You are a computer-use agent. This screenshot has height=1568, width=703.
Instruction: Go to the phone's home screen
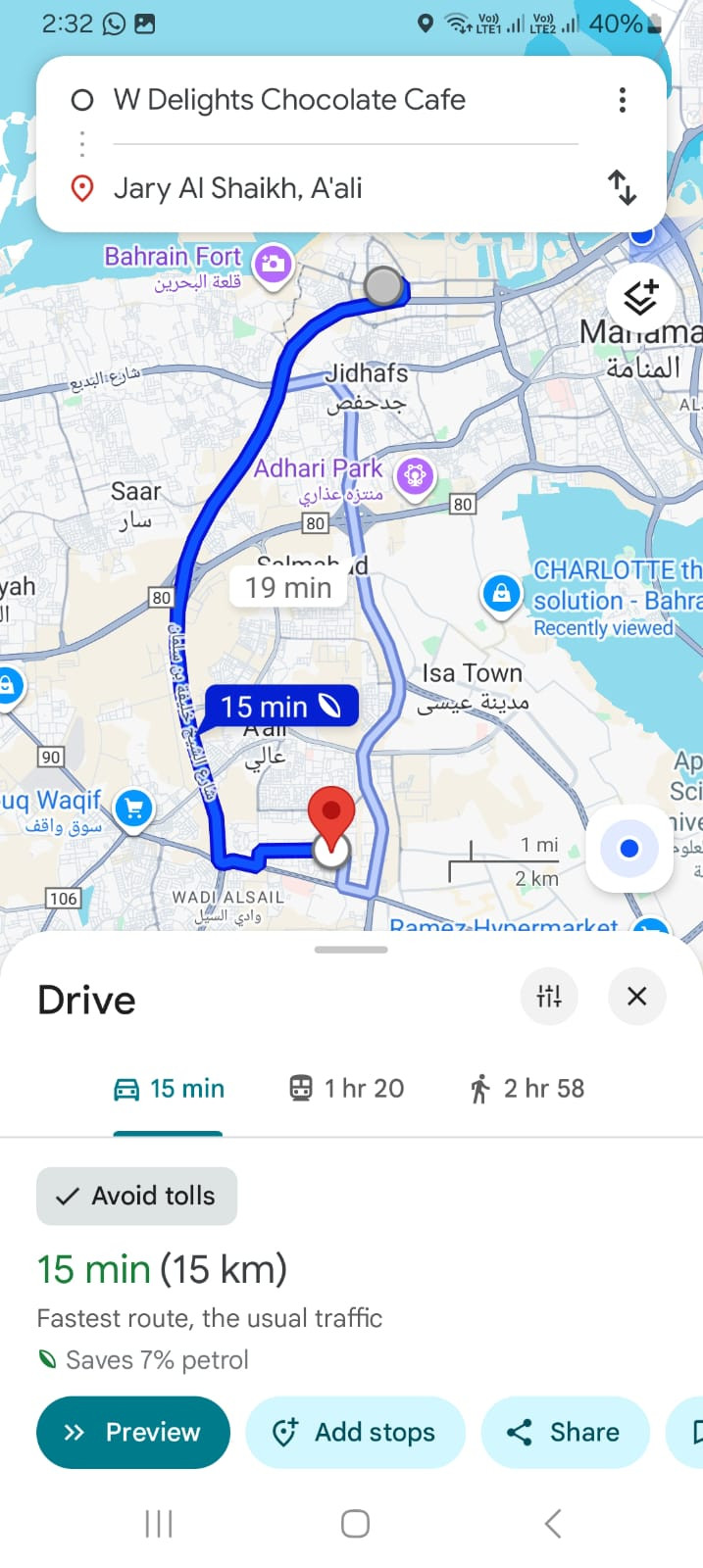click(x=355, y=1524)
